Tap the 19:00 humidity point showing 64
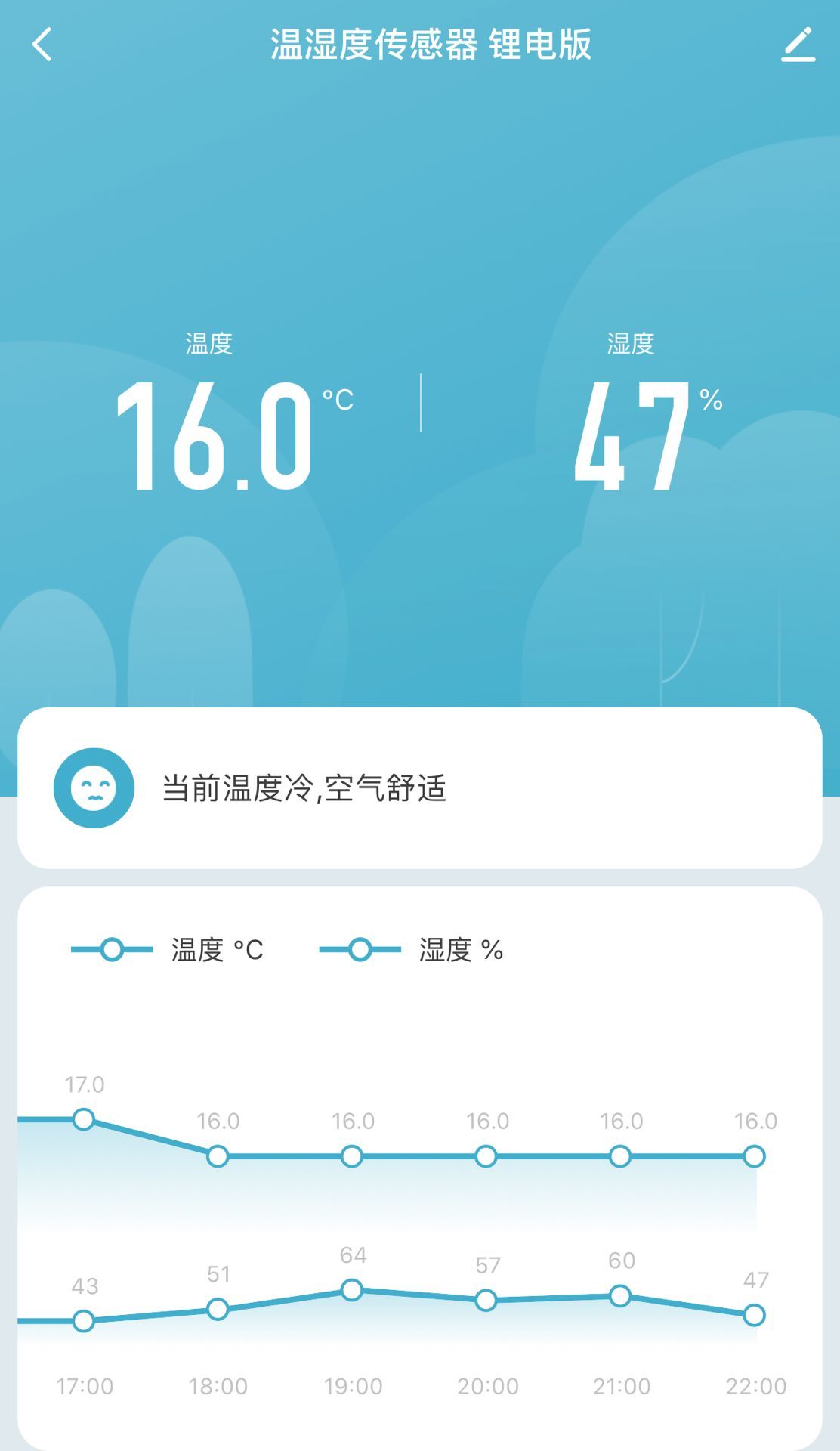 (352, 1290)
